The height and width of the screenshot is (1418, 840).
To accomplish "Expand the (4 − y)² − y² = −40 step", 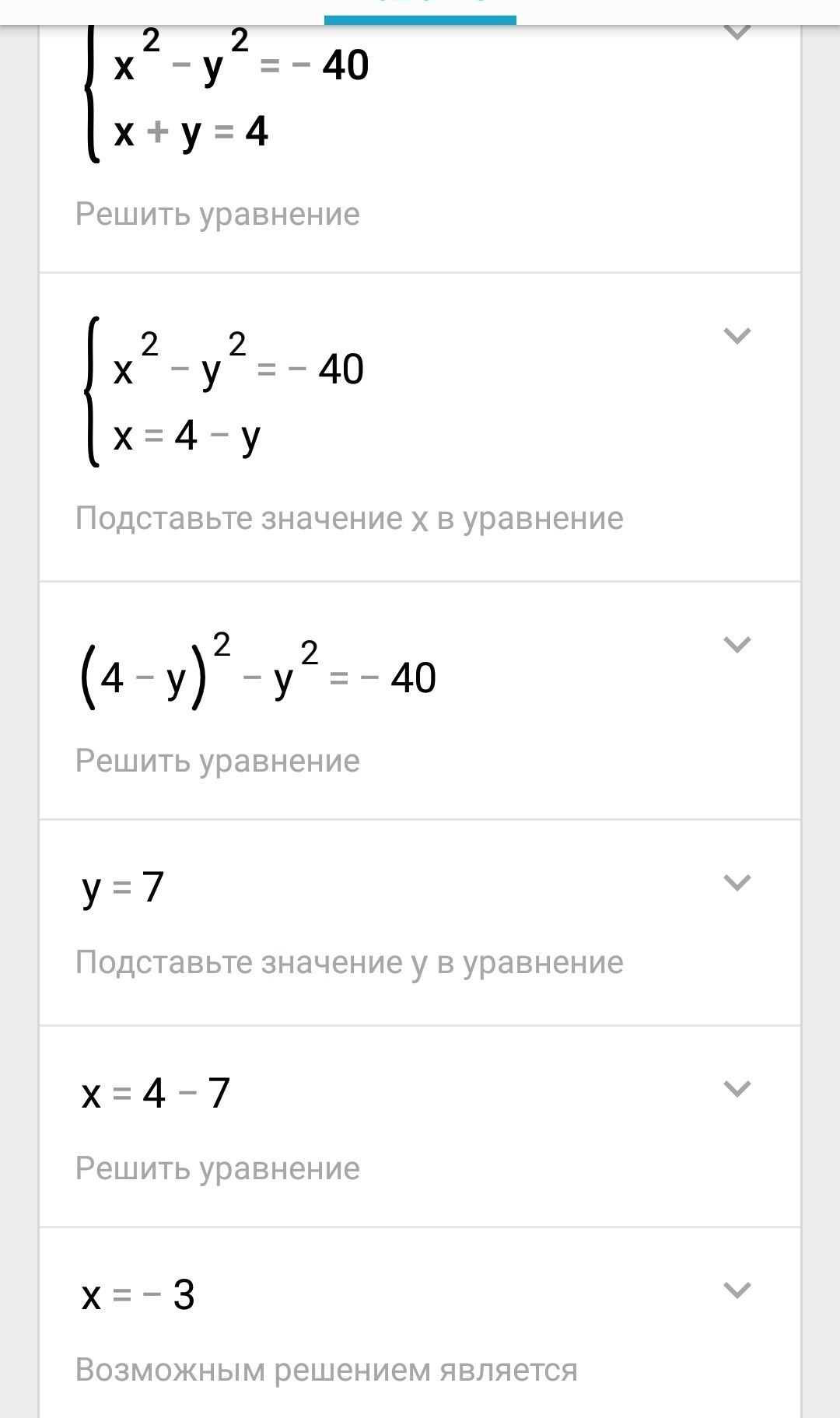I will (x=737, y=645).
